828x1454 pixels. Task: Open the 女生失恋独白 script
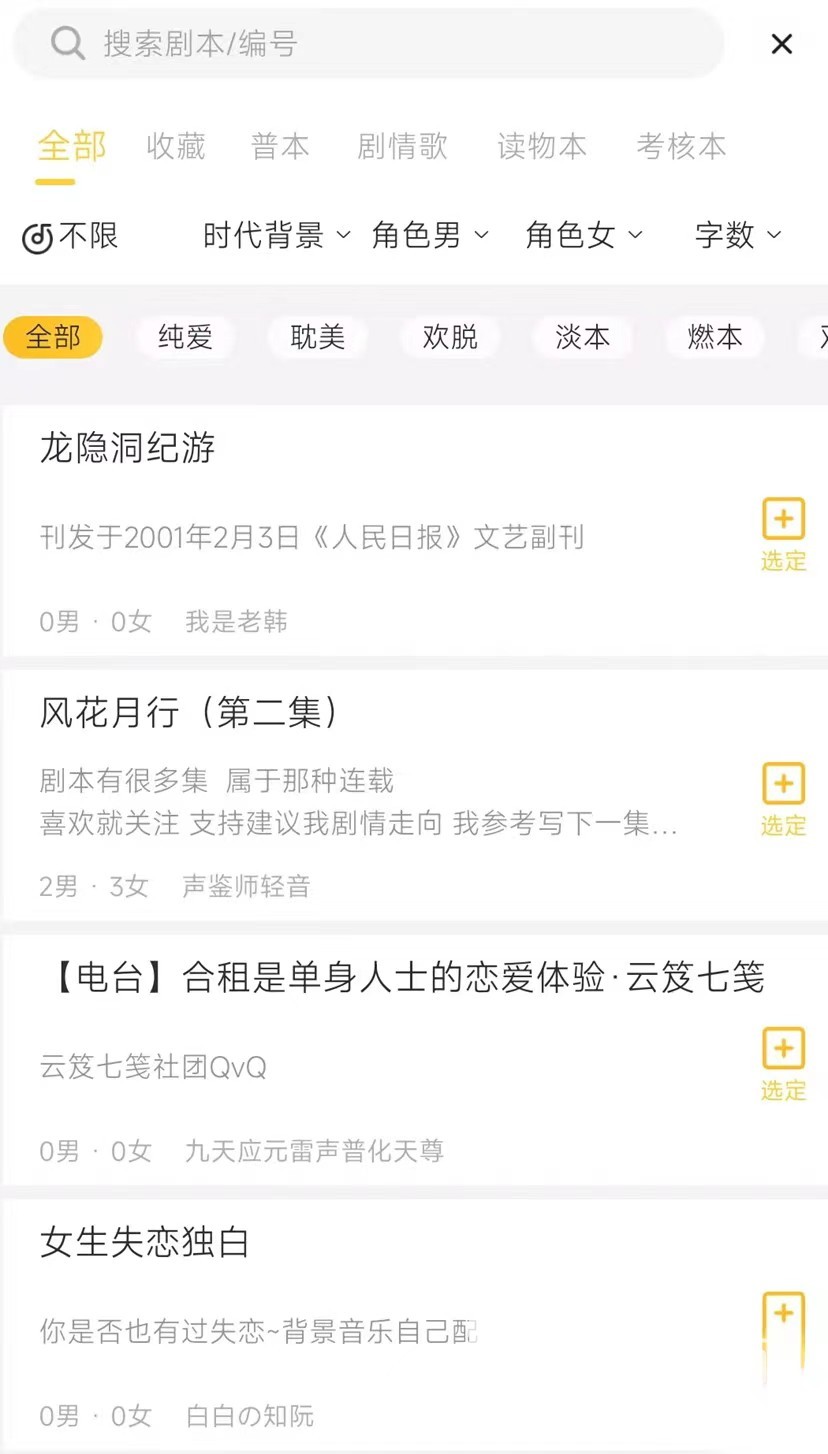[144, 1243]
